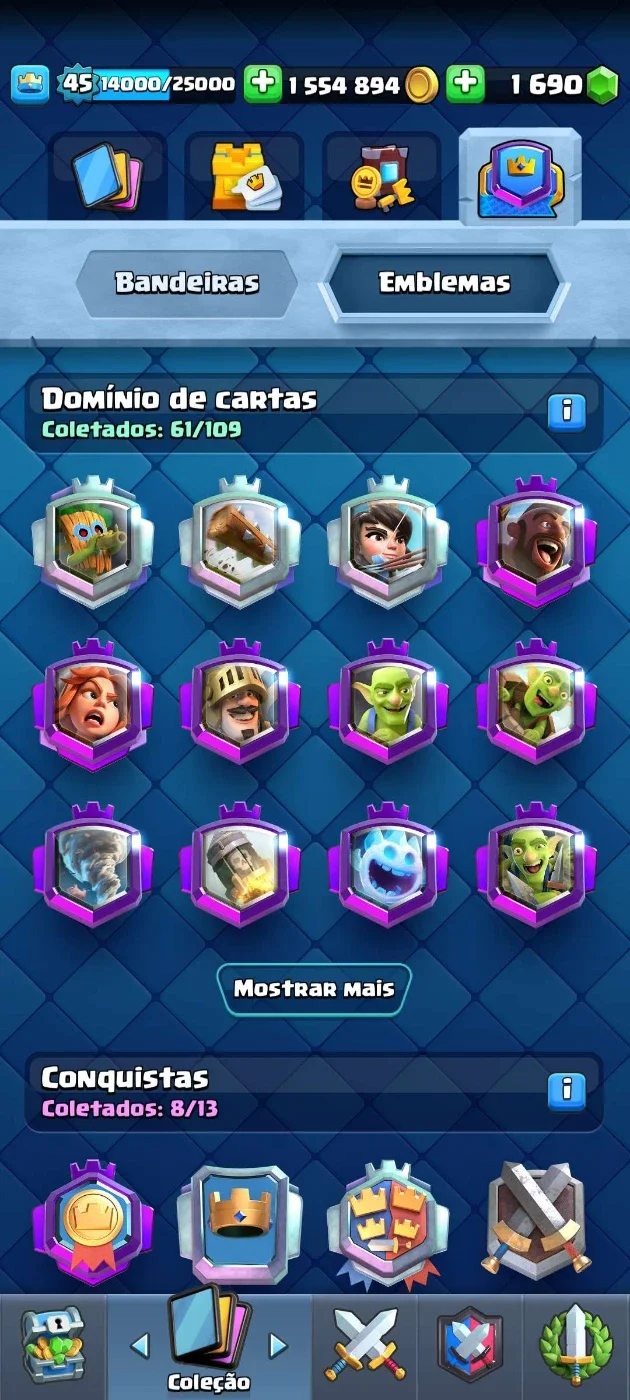This screenshot has height=1400, width=630.
Task: Open the gold medal achievement badge
Action: pos(93,1222)
